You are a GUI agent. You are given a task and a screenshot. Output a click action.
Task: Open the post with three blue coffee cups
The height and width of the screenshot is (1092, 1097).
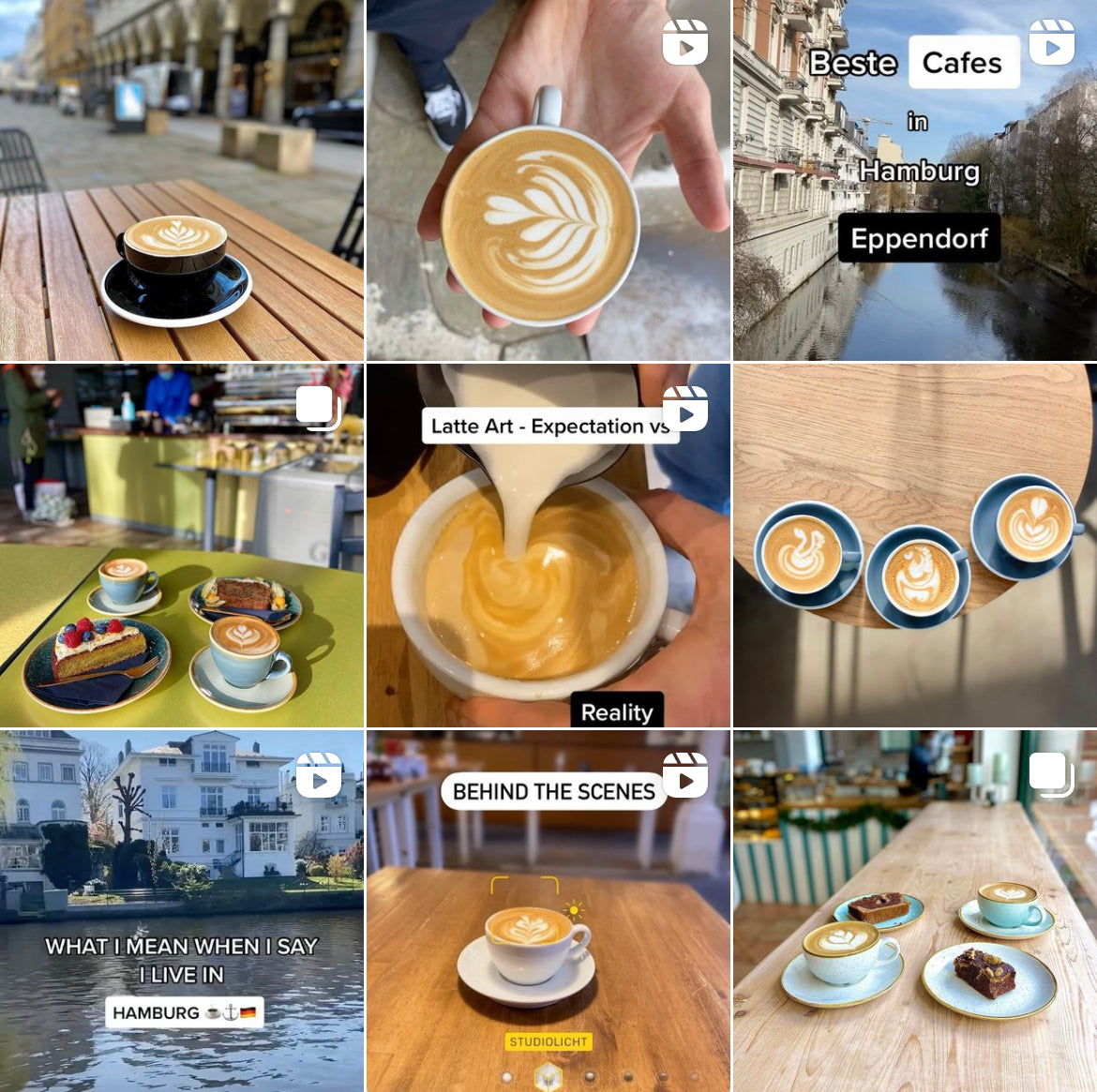coord(914,546)
